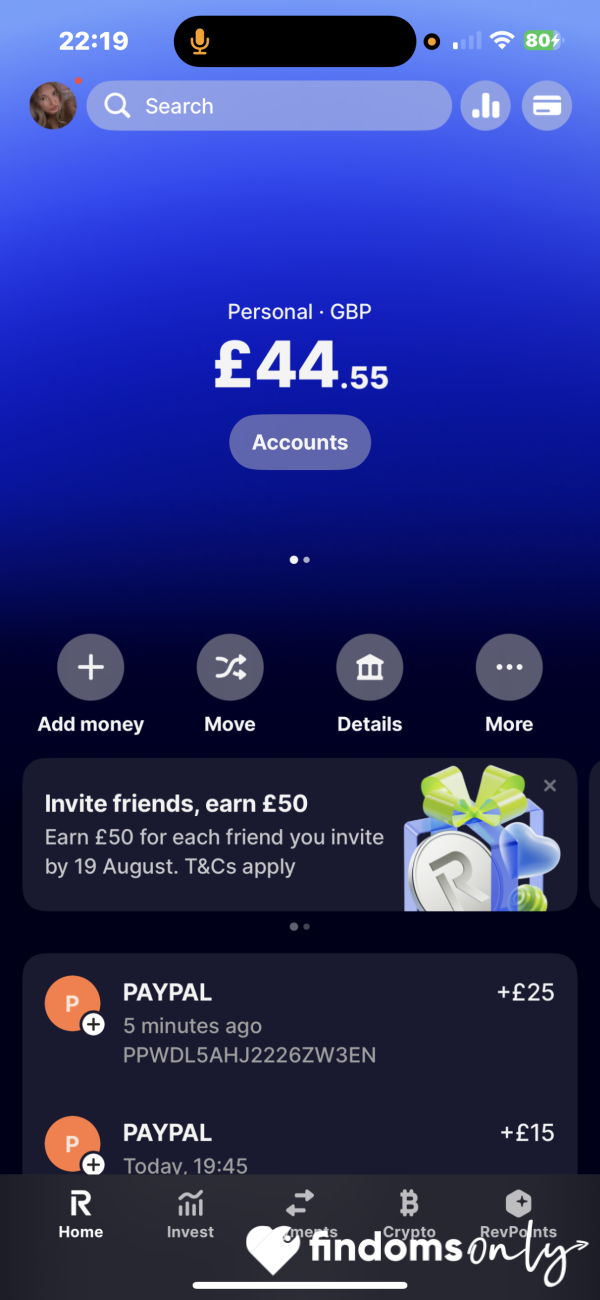The image size is (600, 1300).
Task: Open the analytics chart icon
Action: point(486,106)
